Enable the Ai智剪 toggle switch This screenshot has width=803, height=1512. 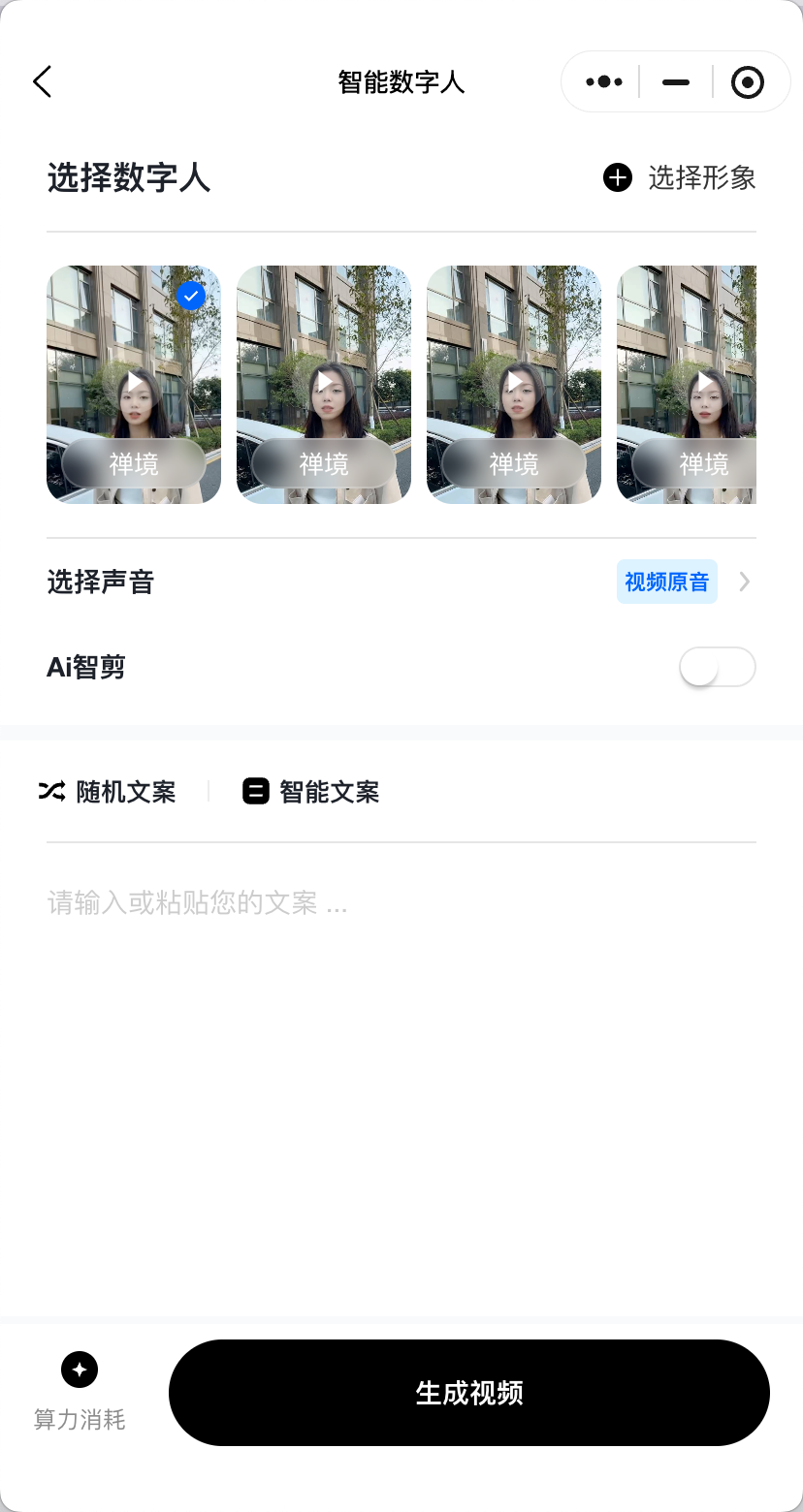click(x=717, y=667)
